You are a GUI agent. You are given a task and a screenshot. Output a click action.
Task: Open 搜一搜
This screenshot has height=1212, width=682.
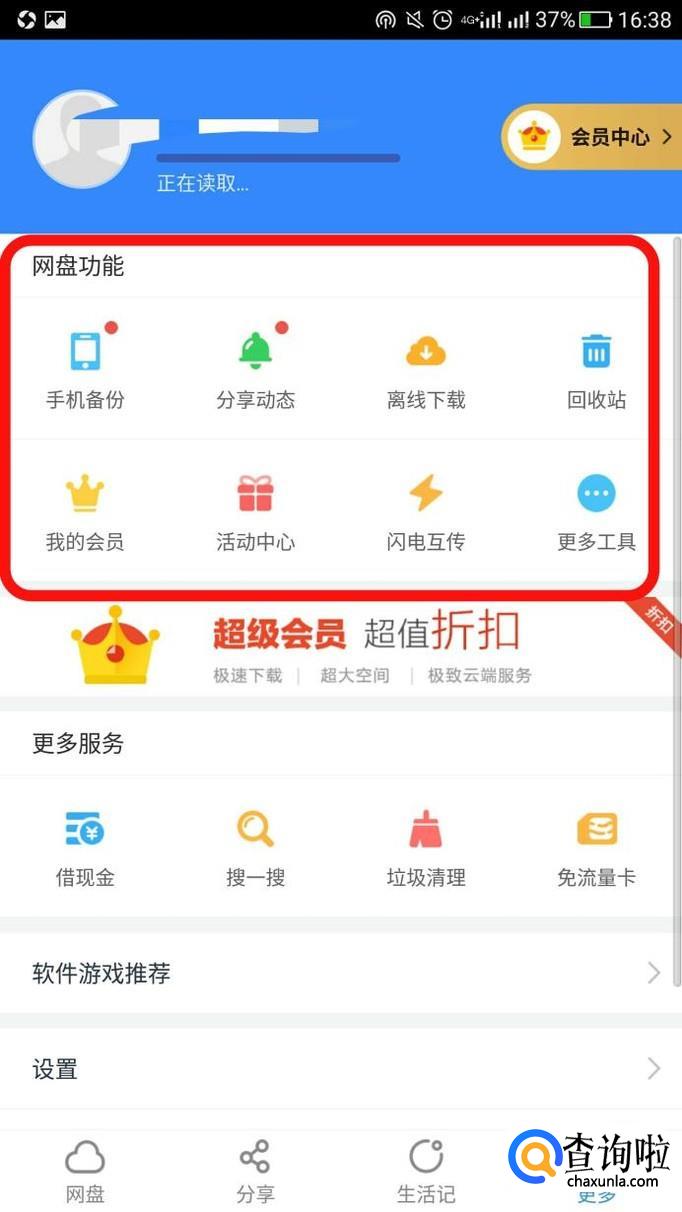(x=256, y=848)
